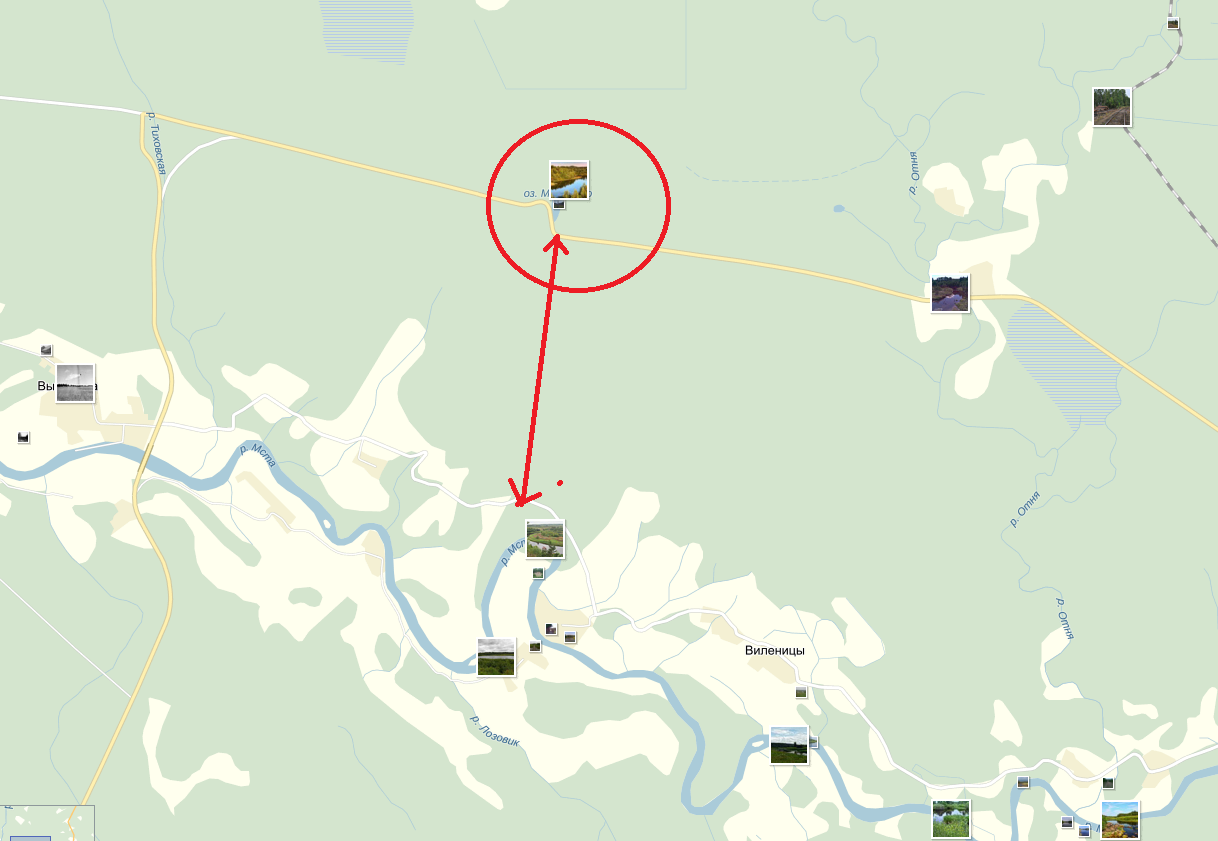The height and width of the screenshot is (841, 1218).
Task: Open the forest road photo near the railway
Action: [1112, 107]
